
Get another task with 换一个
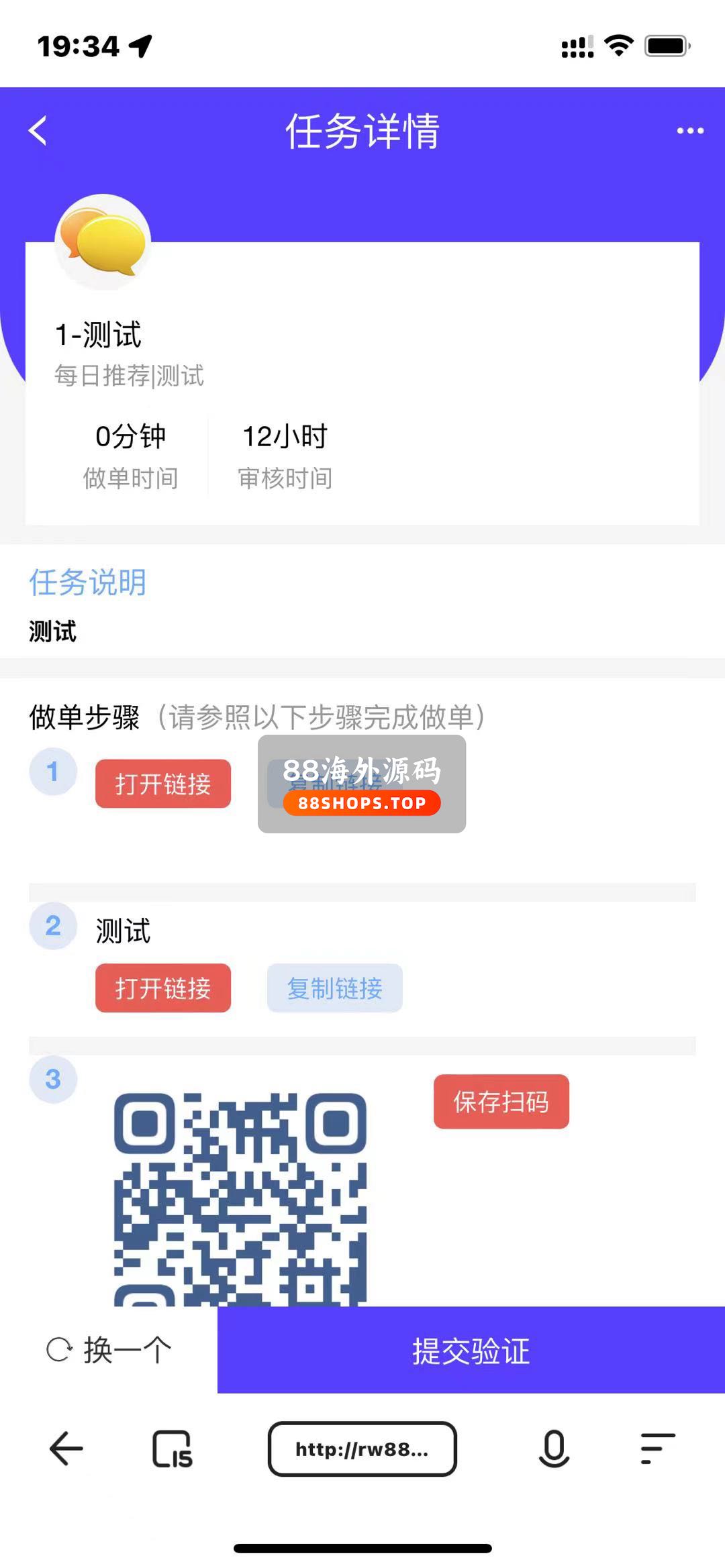(x=109, y=1350)
